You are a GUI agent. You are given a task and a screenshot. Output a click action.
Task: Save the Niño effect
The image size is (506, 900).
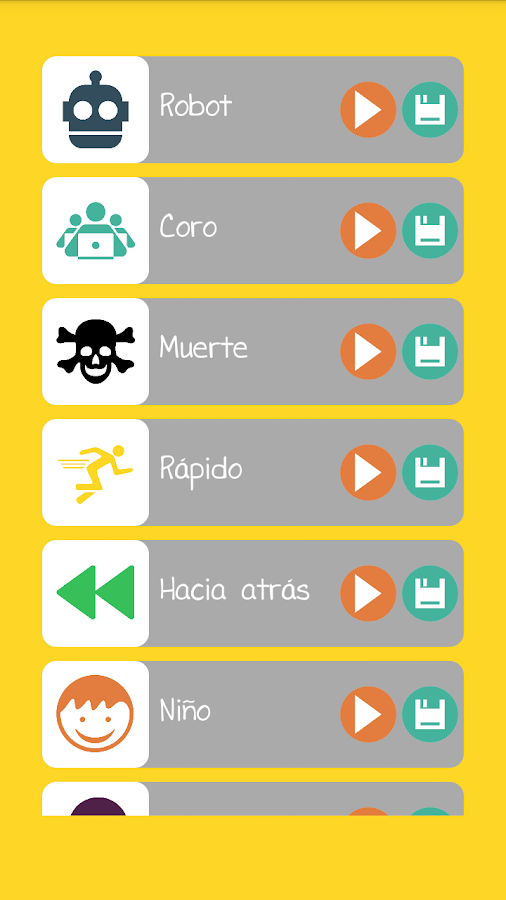[430, 715]
